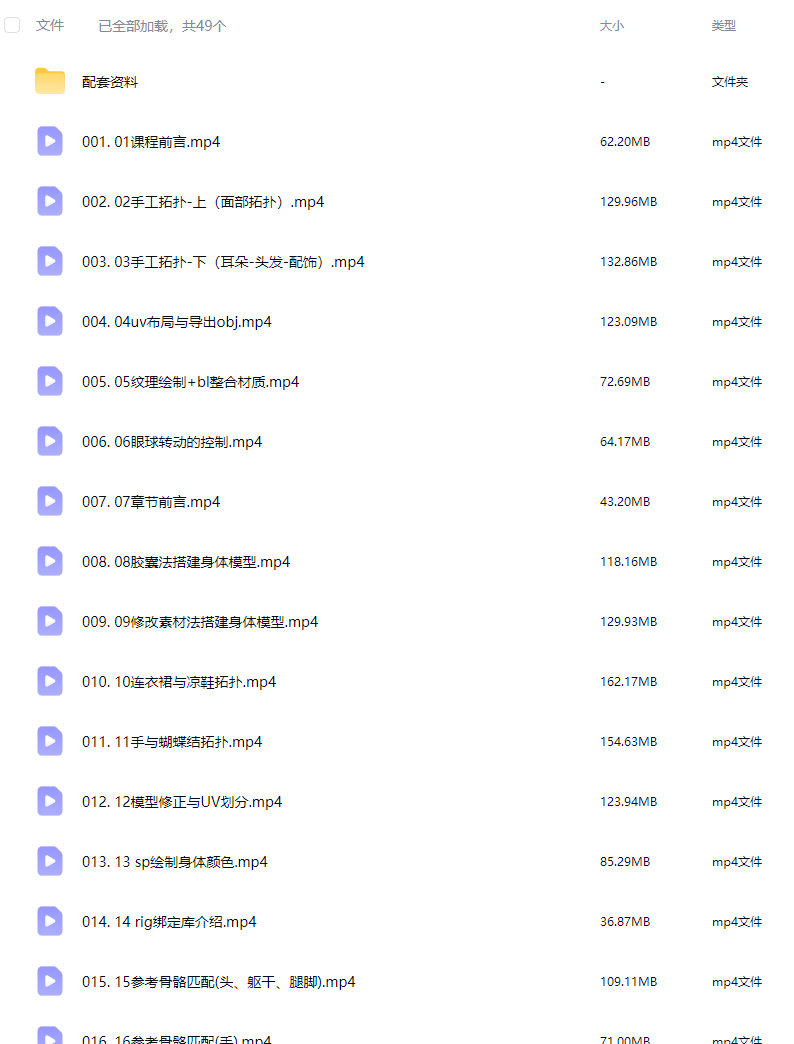
Task: Select 009. 09修改素材法搭建身体模型.mp4
Action: [200, 622]
